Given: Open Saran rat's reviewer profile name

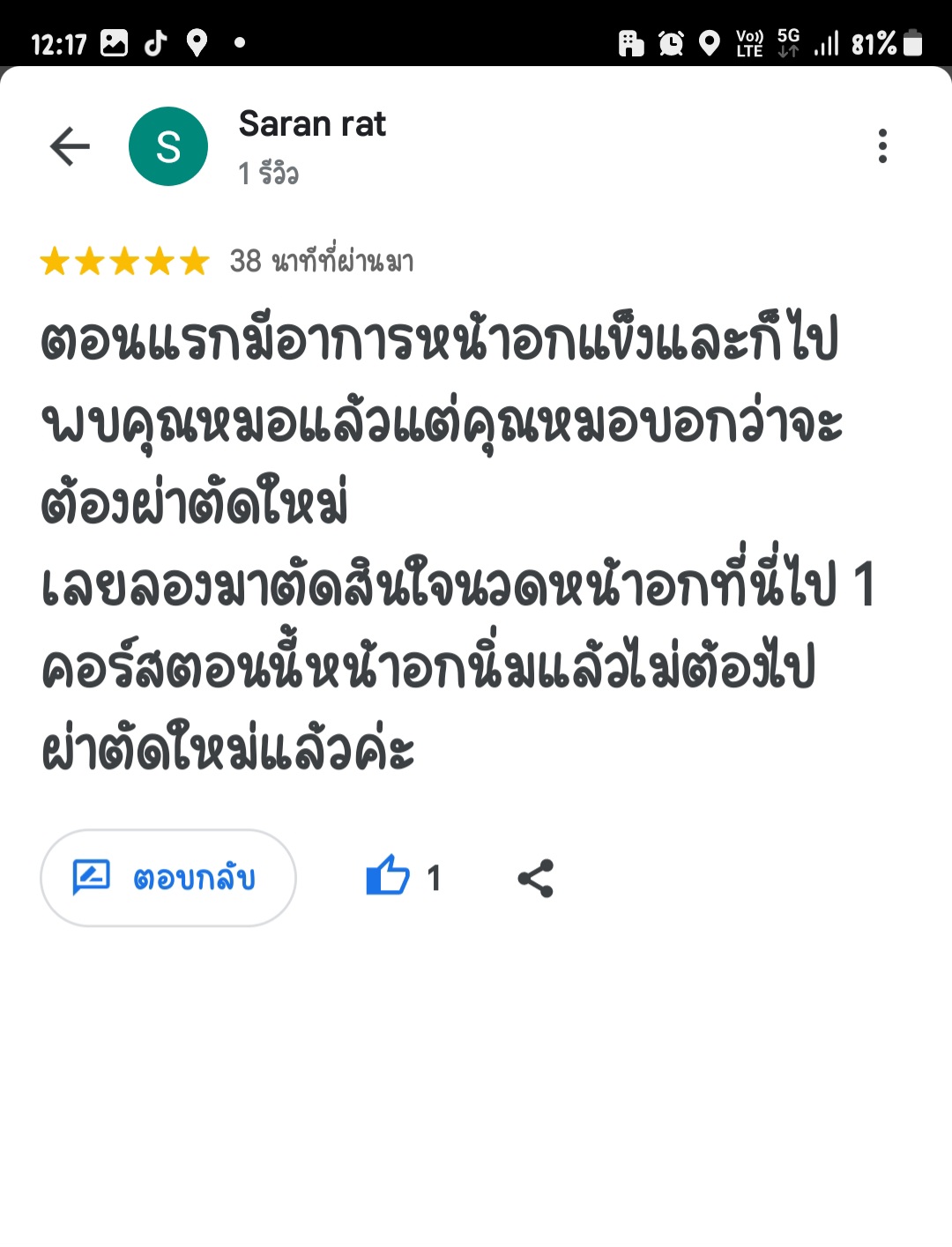Looking at the screenshot, I should click(312, 124).
